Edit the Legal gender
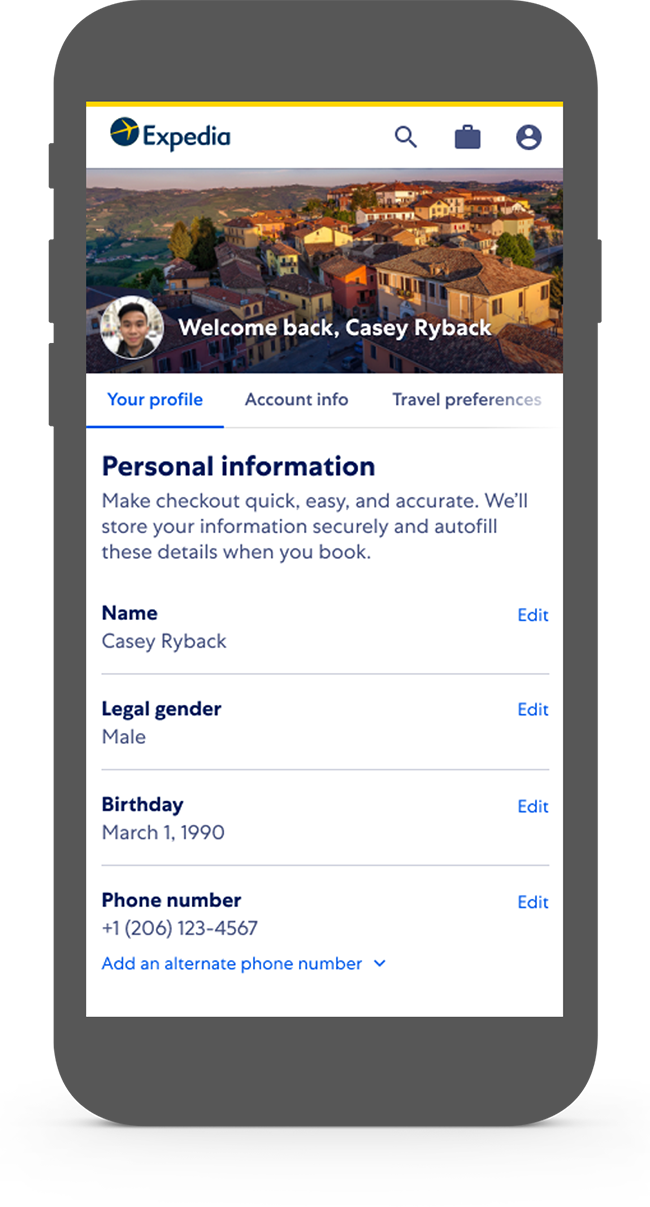Image resolution: width=650 pixels, height=1207 pixels. (533, 709)
